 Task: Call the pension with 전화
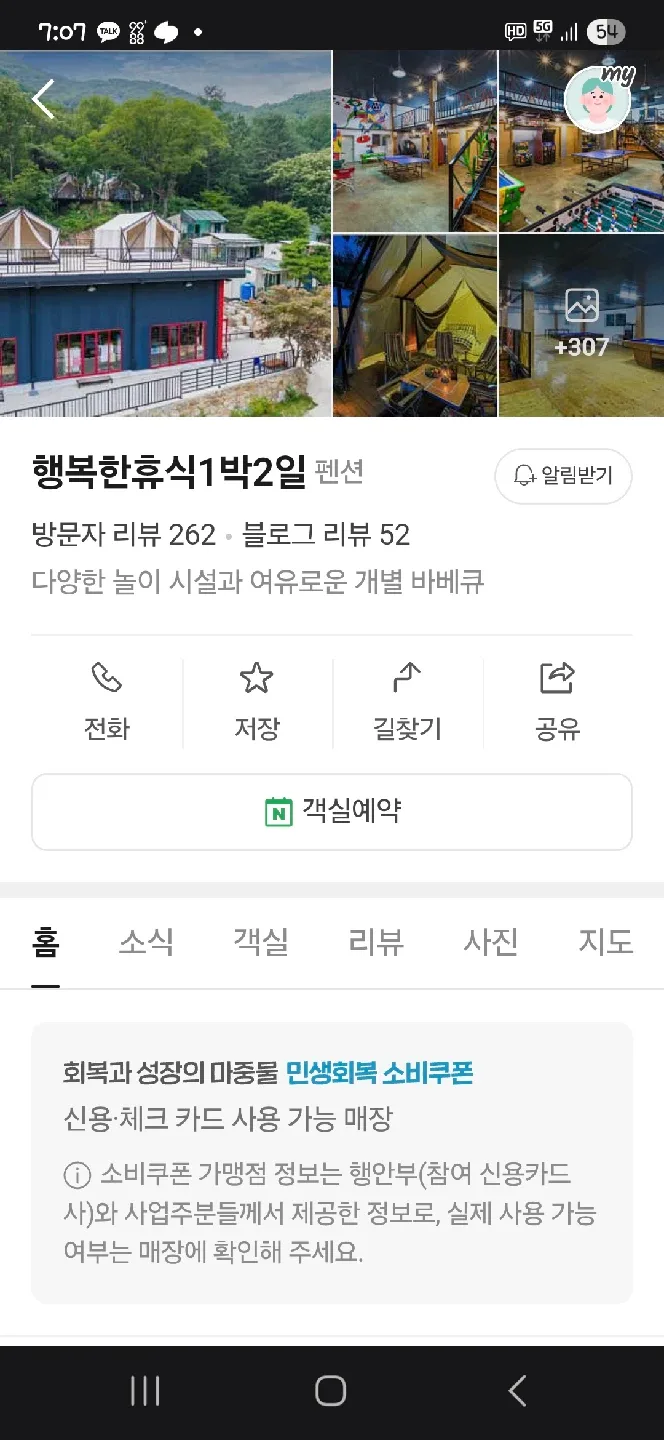click(107, 703)
